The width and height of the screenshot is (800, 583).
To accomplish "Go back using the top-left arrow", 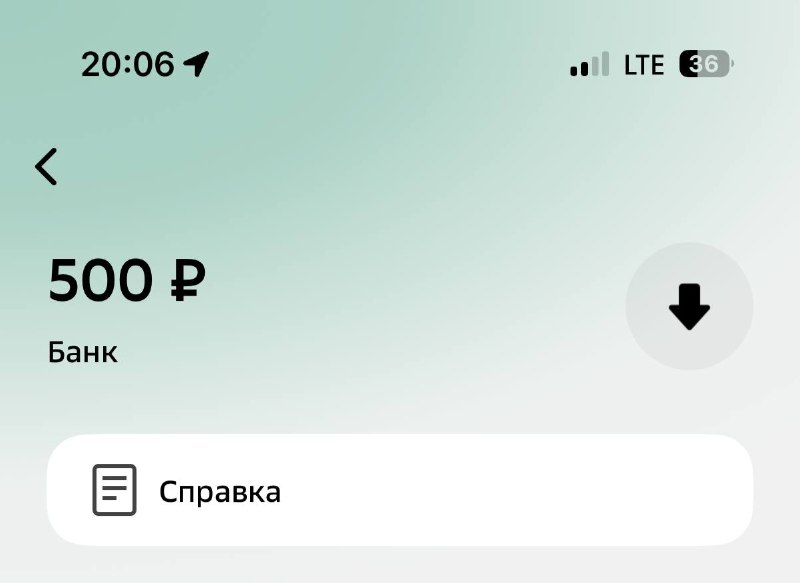I will [46, 166].
